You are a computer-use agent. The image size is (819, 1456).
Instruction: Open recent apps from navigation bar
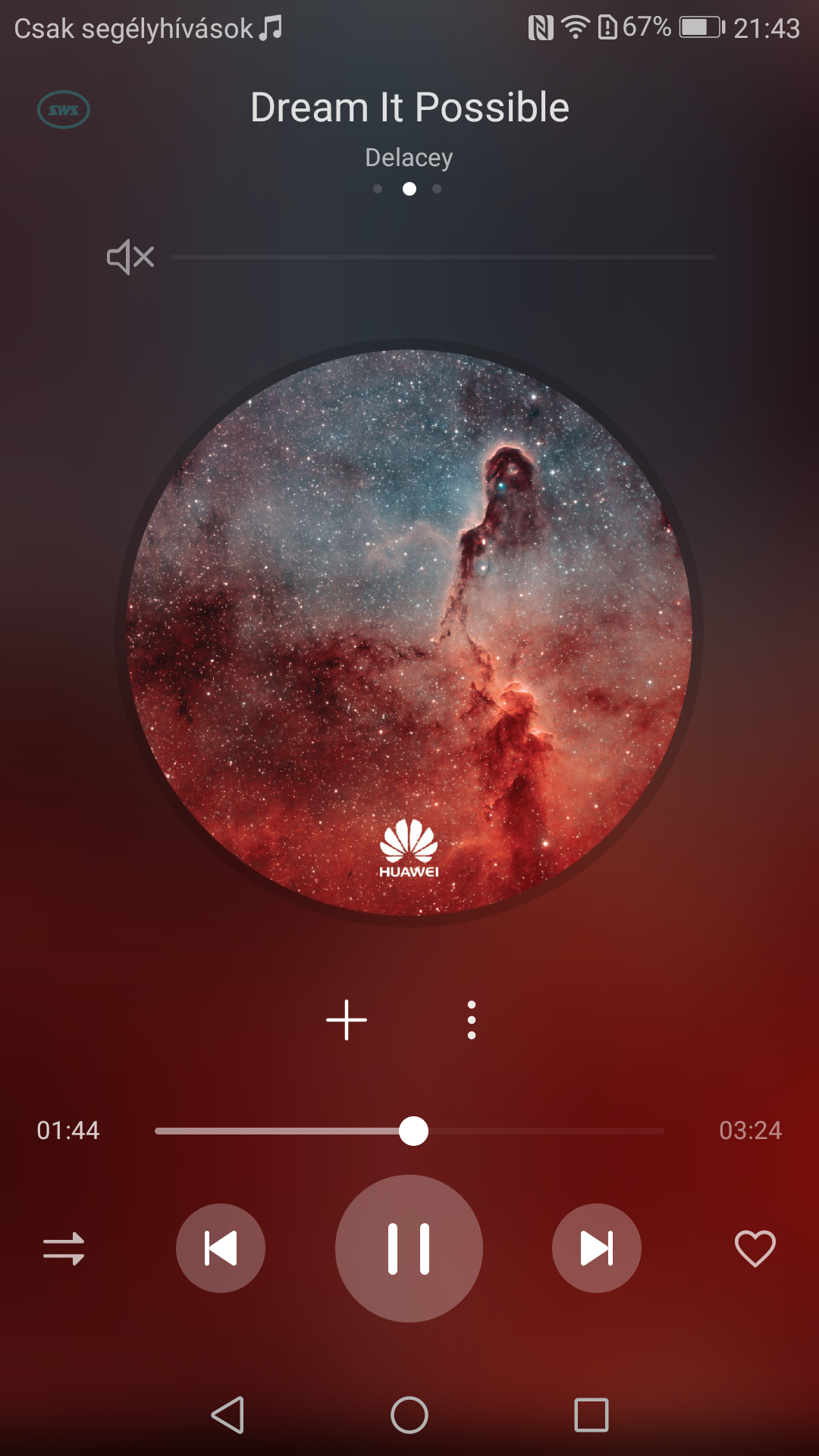(x=591, y=1415)
